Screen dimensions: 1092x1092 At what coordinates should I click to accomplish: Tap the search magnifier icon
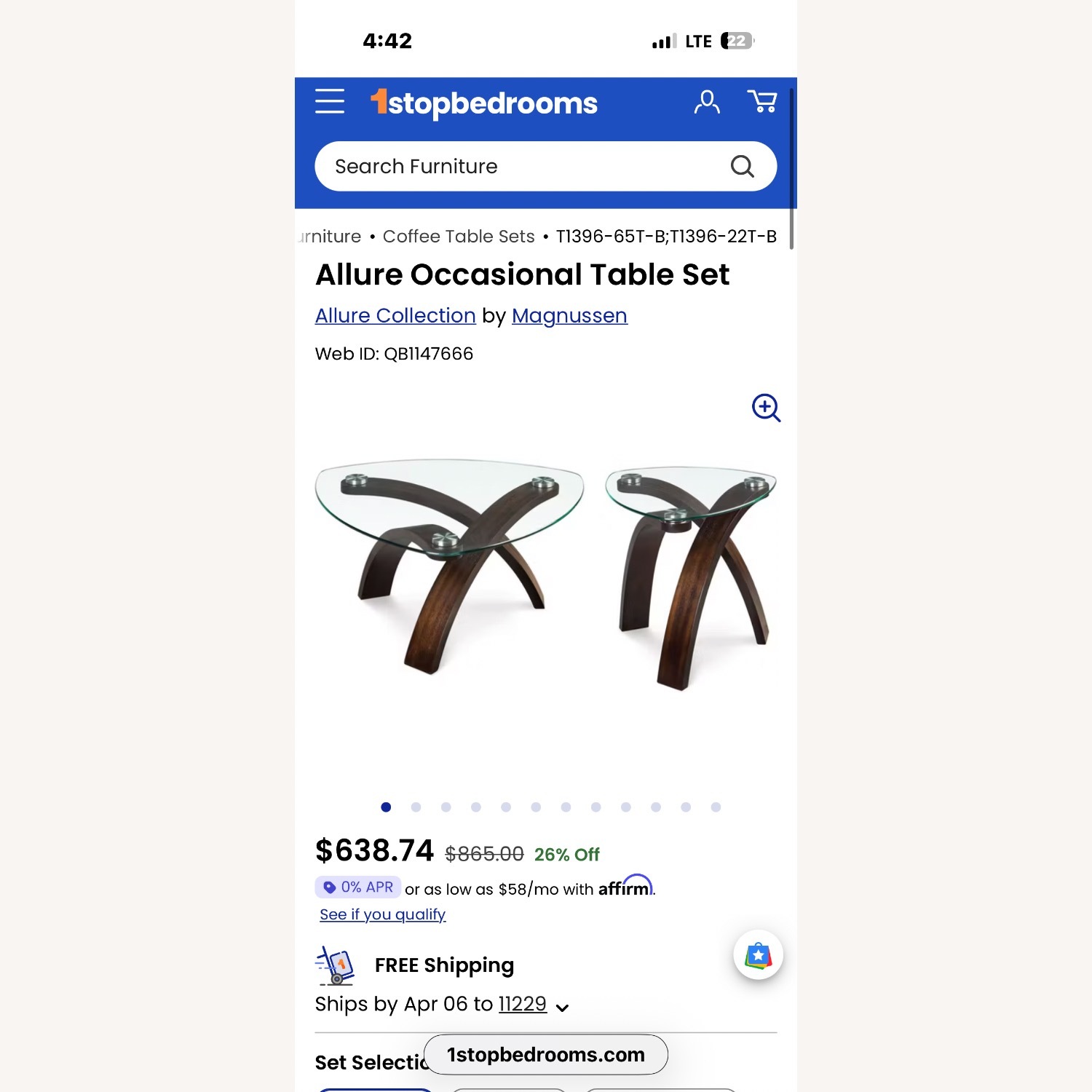[x=742, y=167]
